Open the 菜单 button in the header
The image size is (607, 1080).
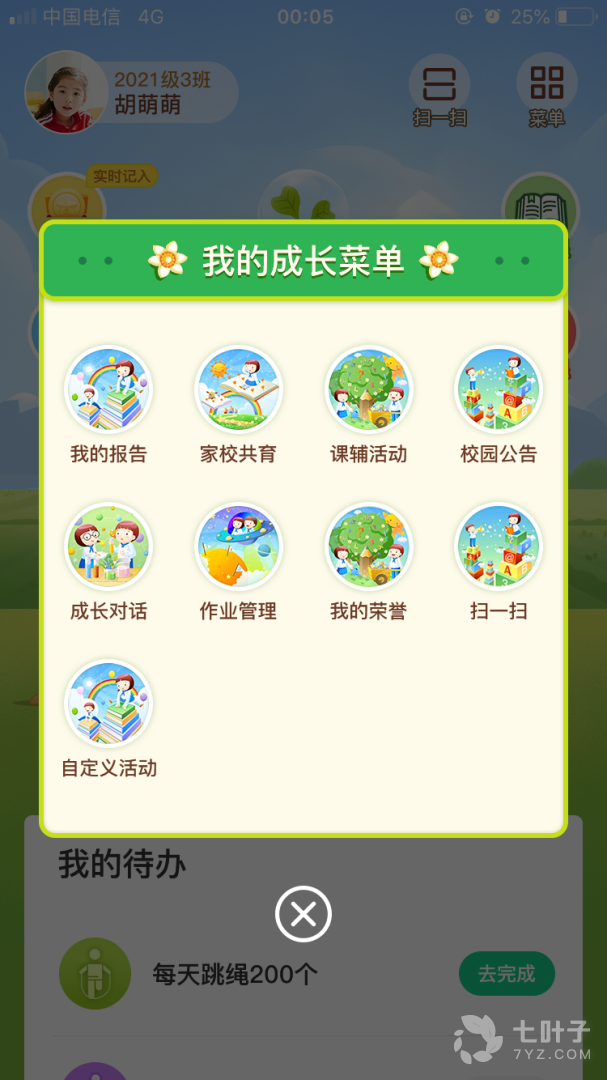coord(546,90)
